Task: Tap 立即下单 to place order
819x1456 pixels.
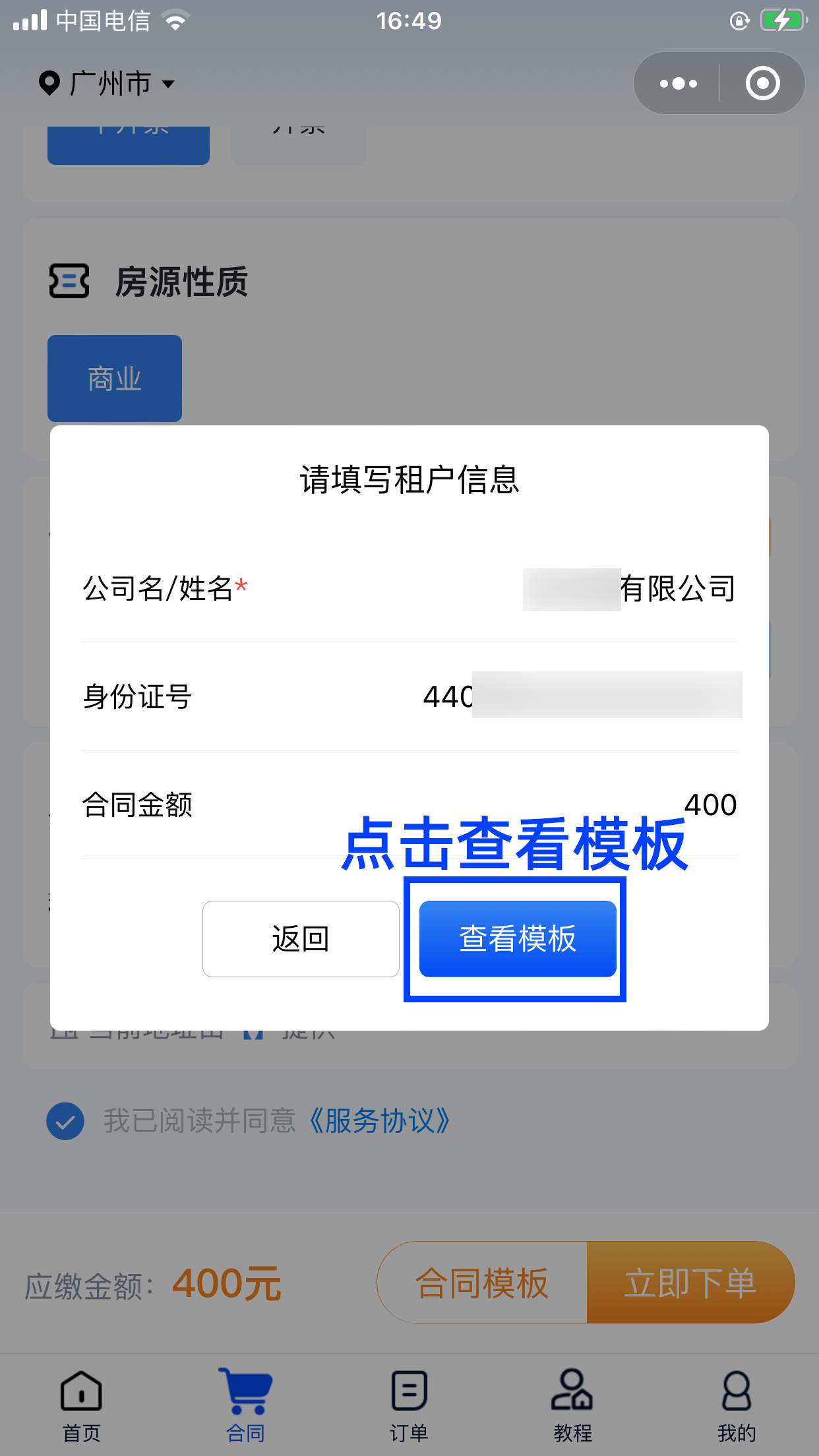Action: [x=690, y=1283]
